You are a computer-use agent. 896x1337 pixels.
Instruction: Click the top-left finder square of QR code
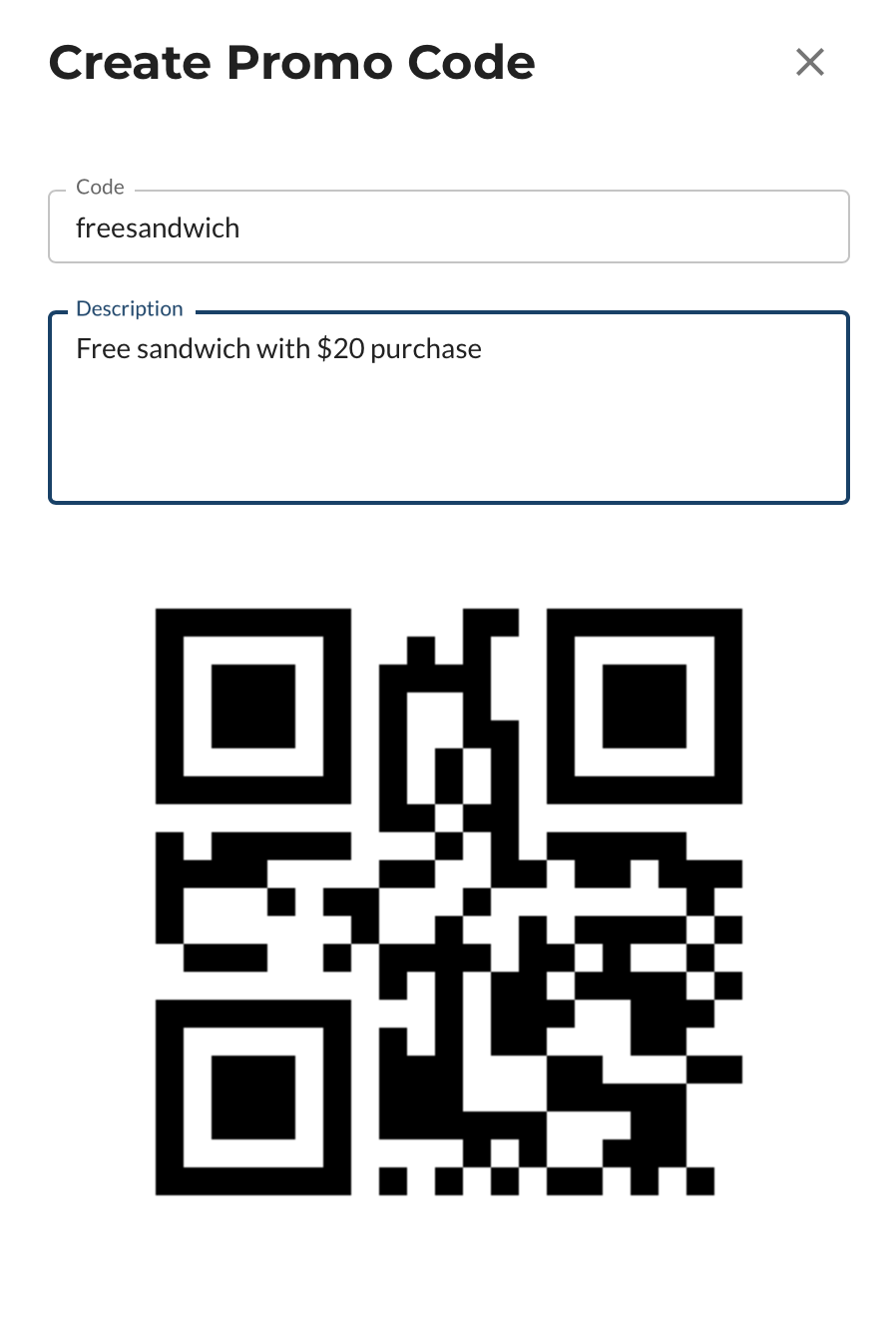click(x=252, y=704)
